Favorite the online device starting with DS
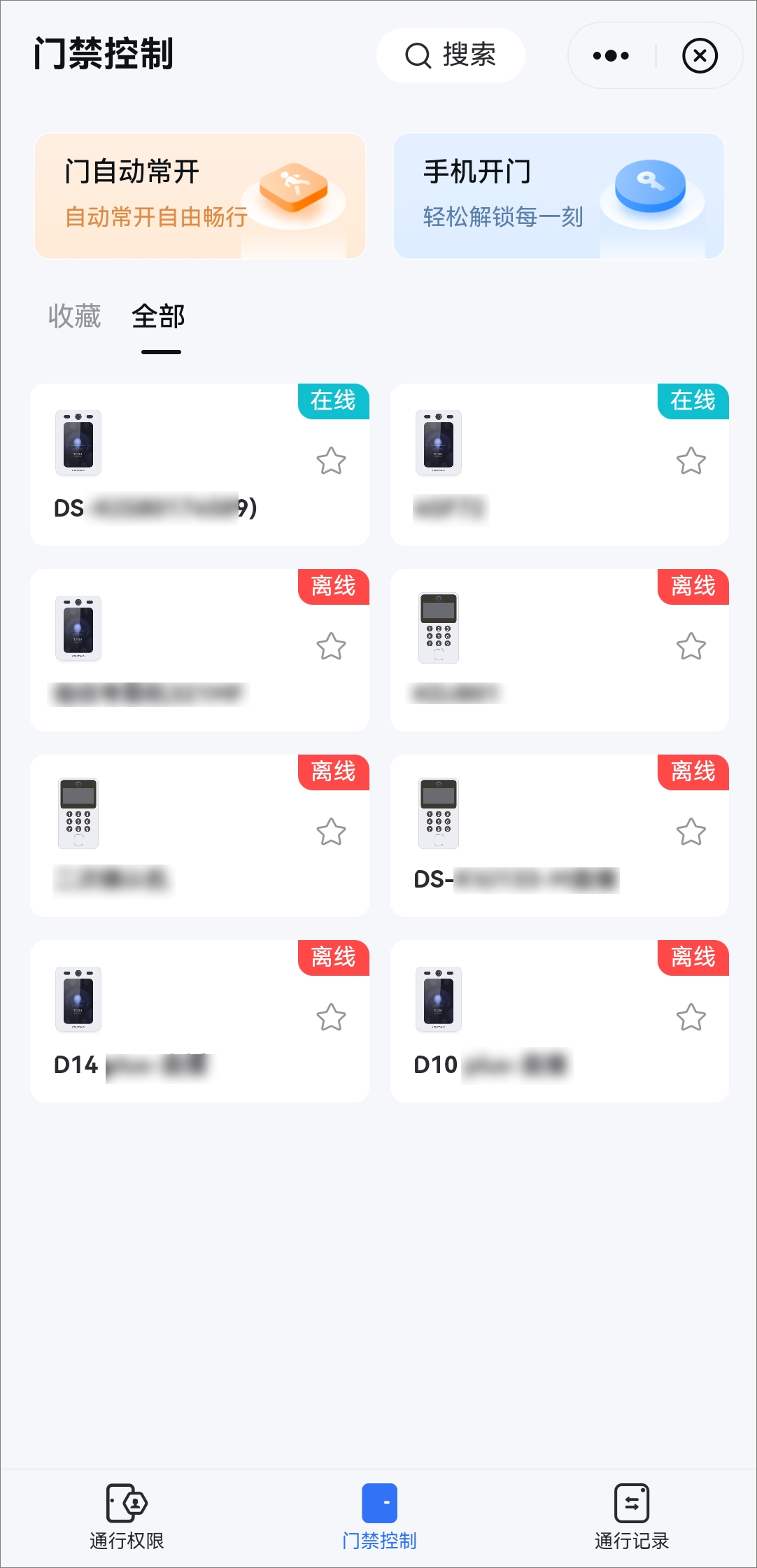This screenshot has height=1568, width=757. (x=331, y=461)
